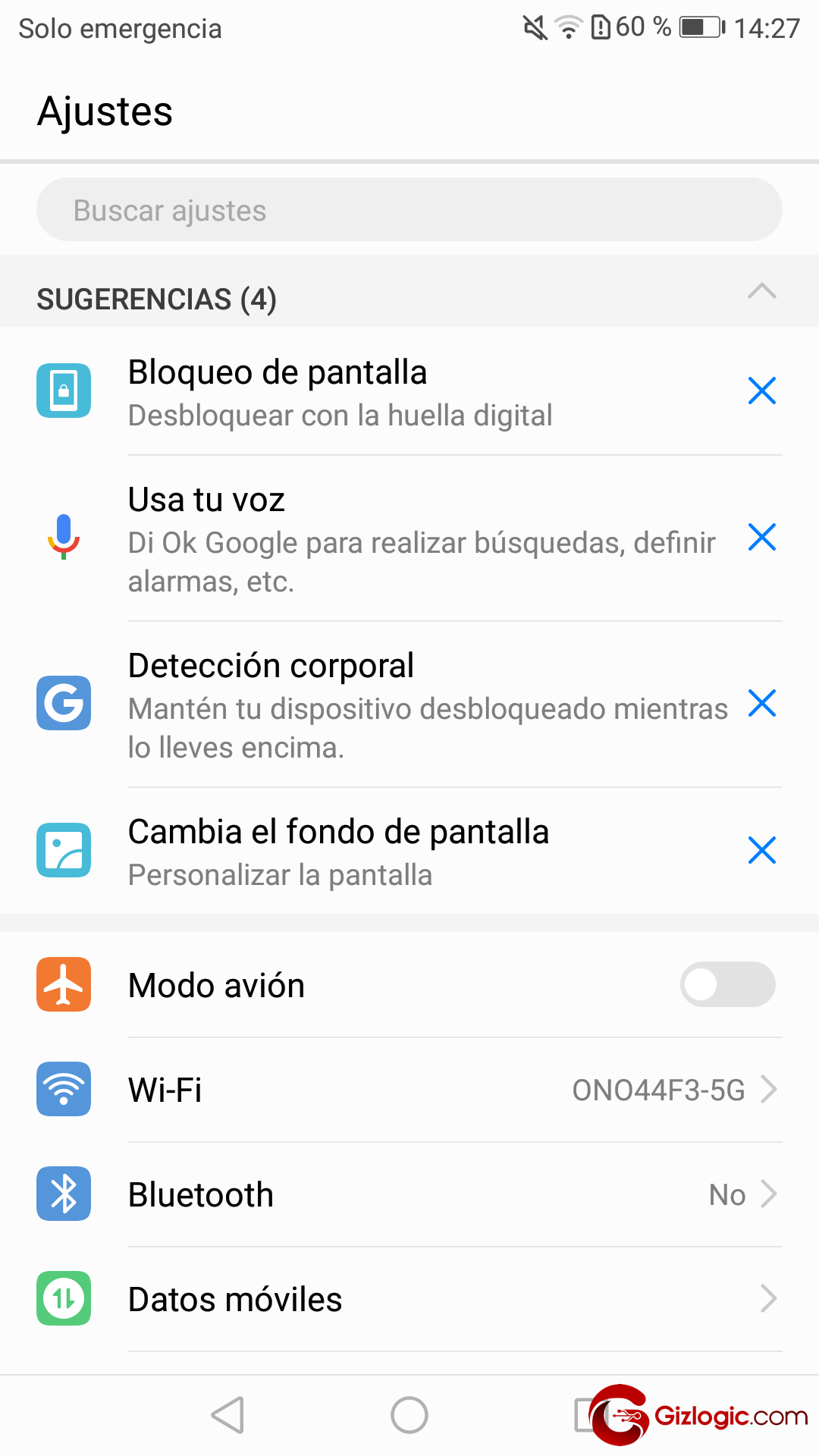The image size is (819, 1456).
Task: Open Bluetooth settings
Action: (x=409, y=1194)
